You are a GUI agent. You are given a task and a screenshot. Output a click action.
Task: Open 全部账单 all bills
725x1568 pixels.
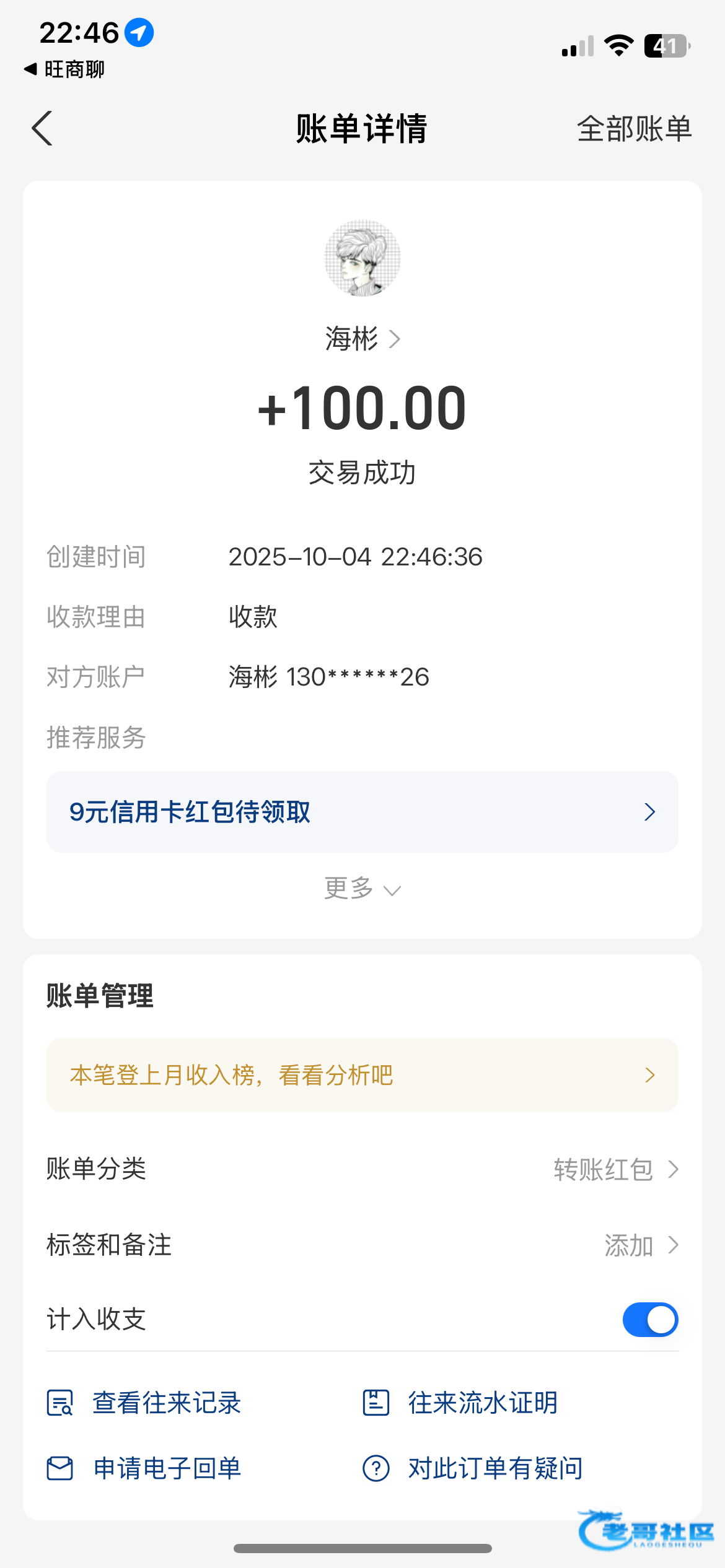tap(633, 129)
